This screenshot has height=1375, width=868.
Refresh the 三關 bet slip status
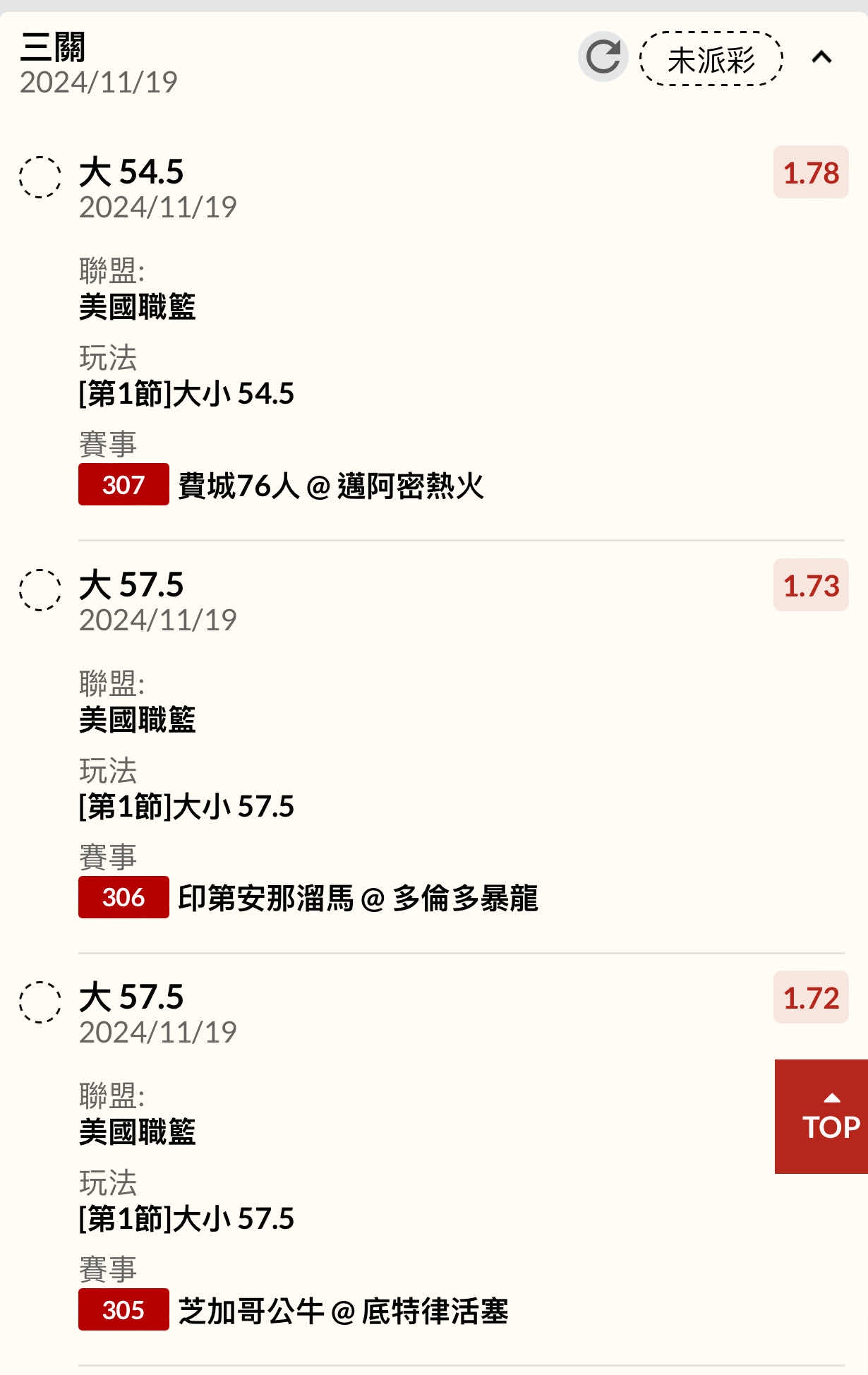coord(603,56)
